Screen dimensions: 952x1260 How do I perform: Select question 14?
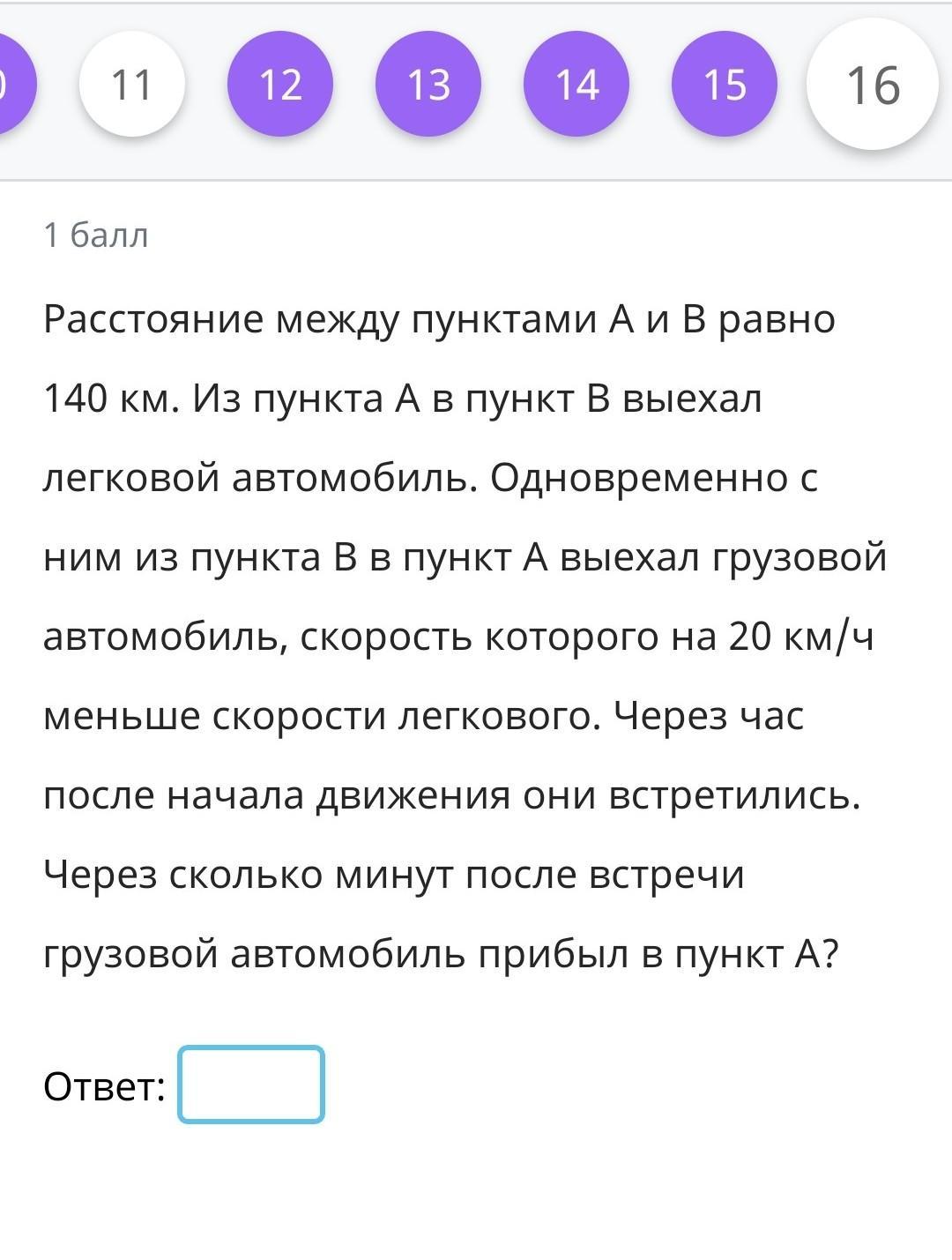point(576,85)
